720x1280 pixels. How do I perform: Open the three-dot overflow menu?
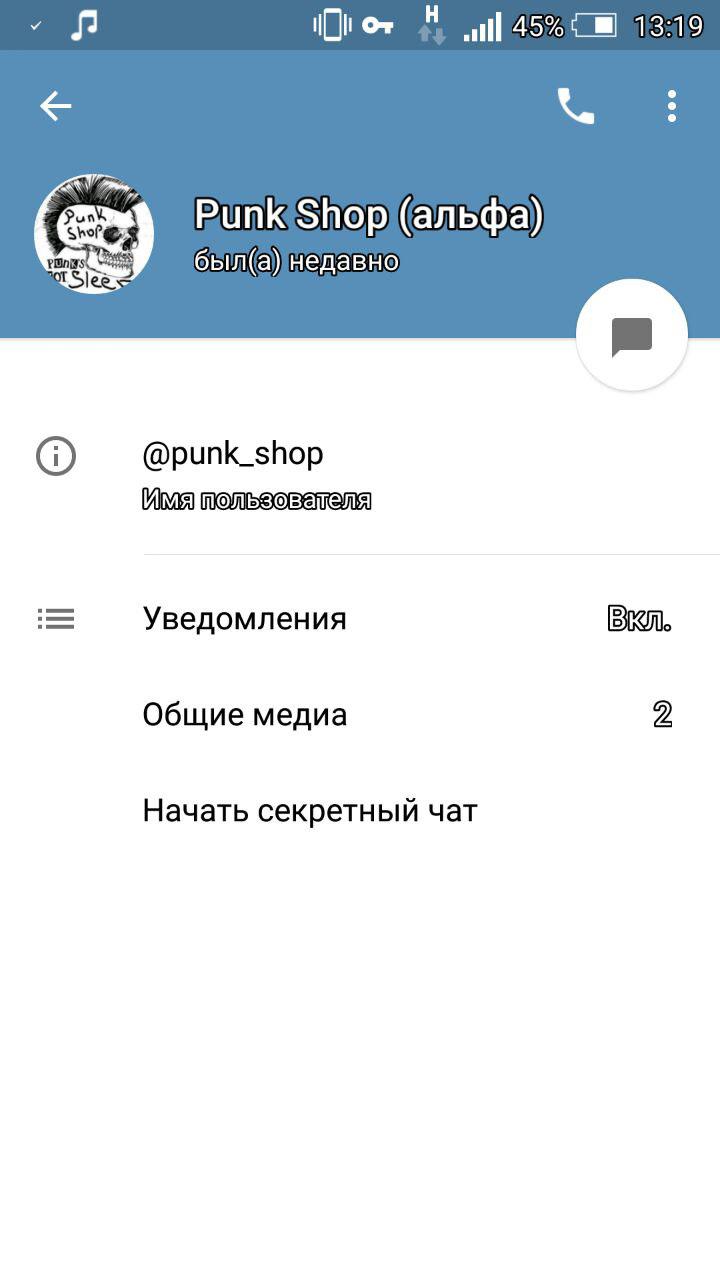(672, 106)
